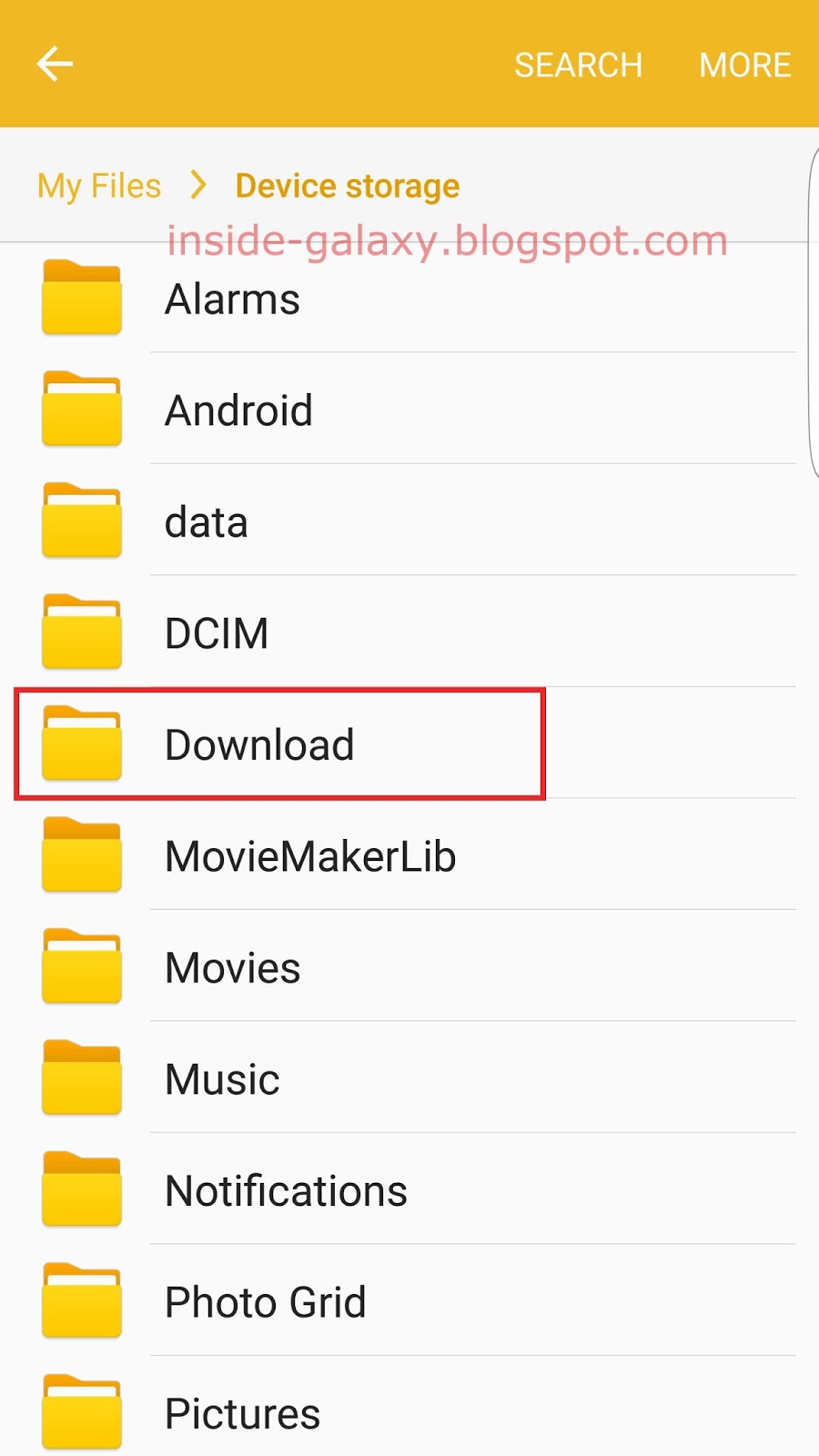Open the Notifications folder icon
Image resolution: width=819 pixels, height=1456 pixels.
tap(82, 1189)
